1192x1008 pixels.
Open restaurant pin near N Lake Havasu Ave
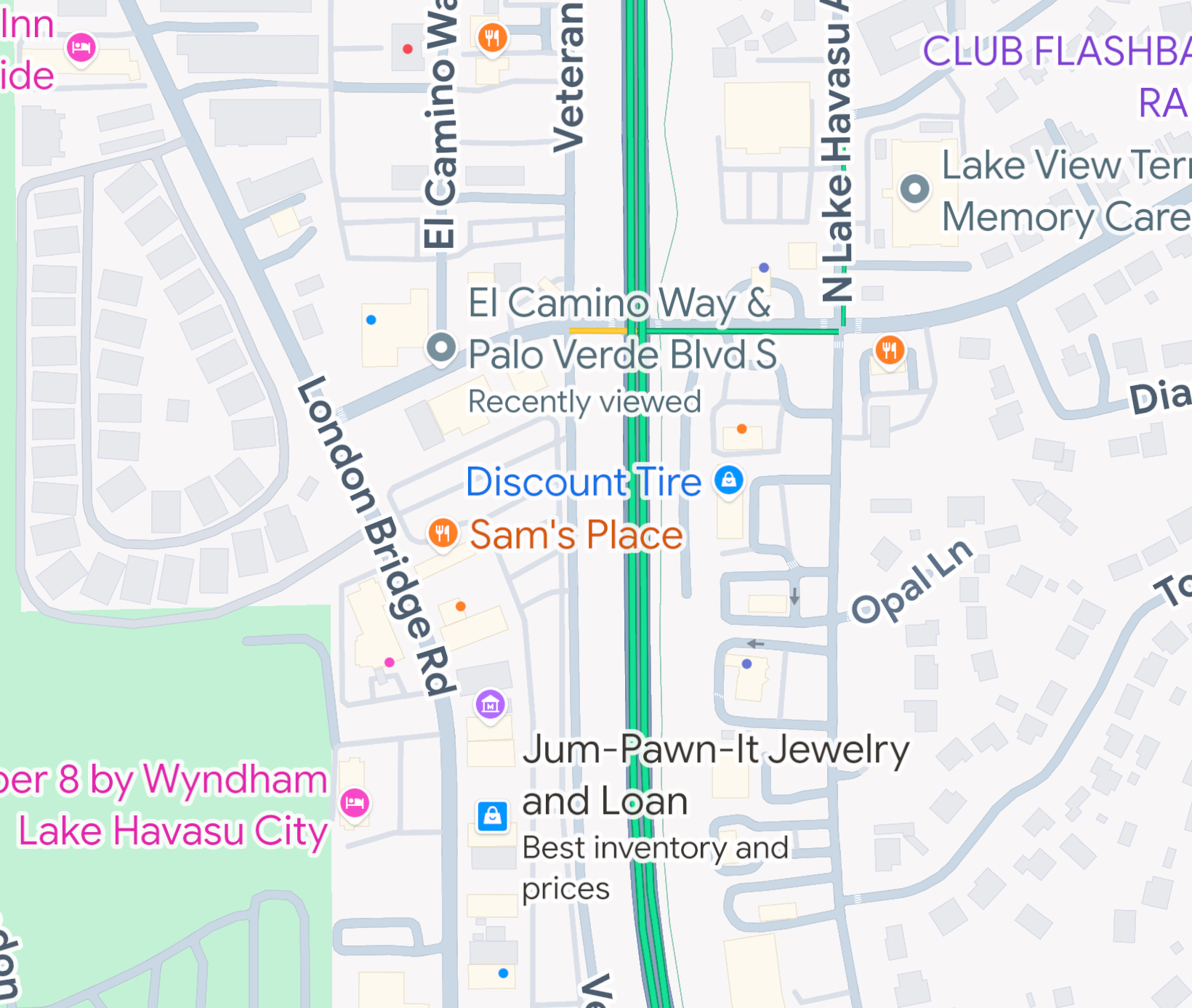pyautogui.click(x=890, y=350)
